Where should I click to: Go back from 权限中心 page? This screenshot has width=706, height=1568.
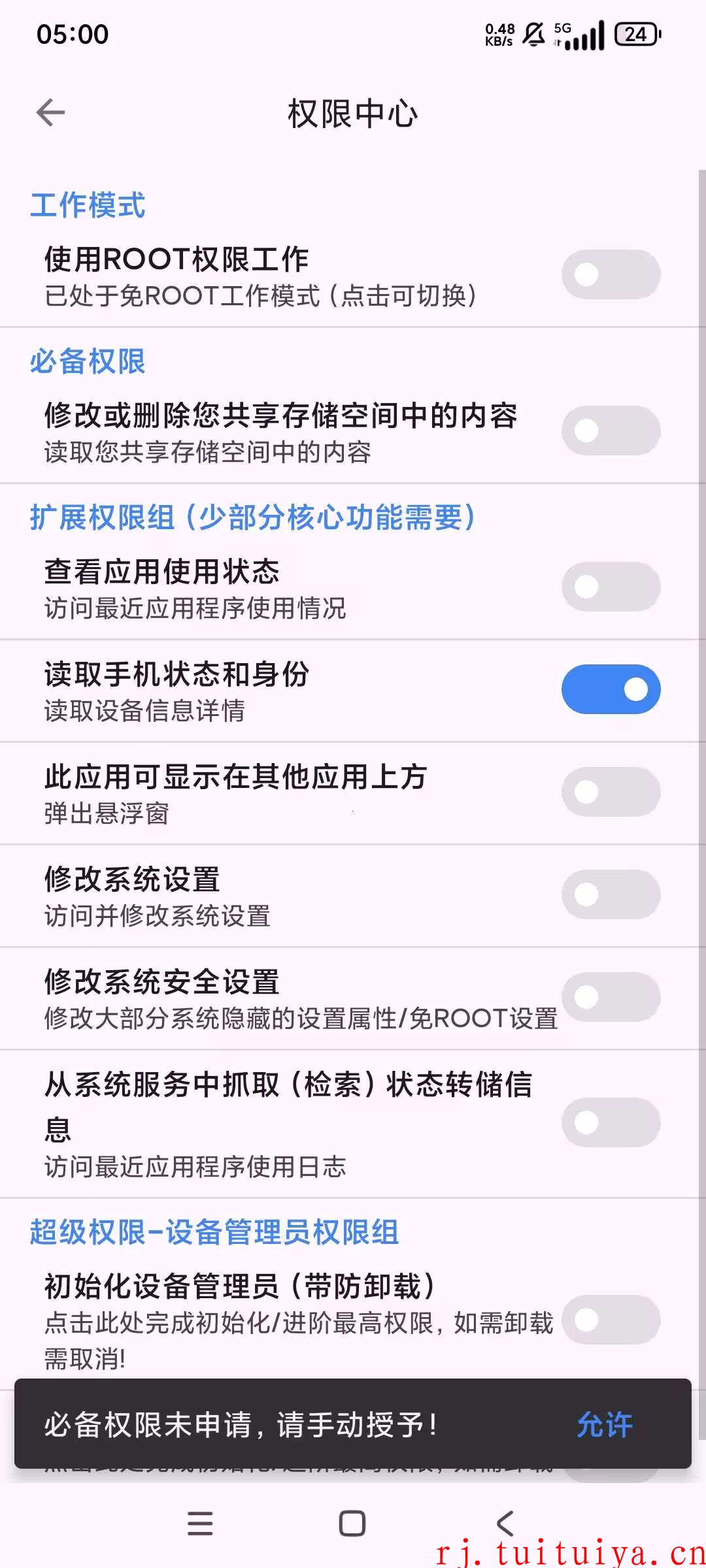50,113
